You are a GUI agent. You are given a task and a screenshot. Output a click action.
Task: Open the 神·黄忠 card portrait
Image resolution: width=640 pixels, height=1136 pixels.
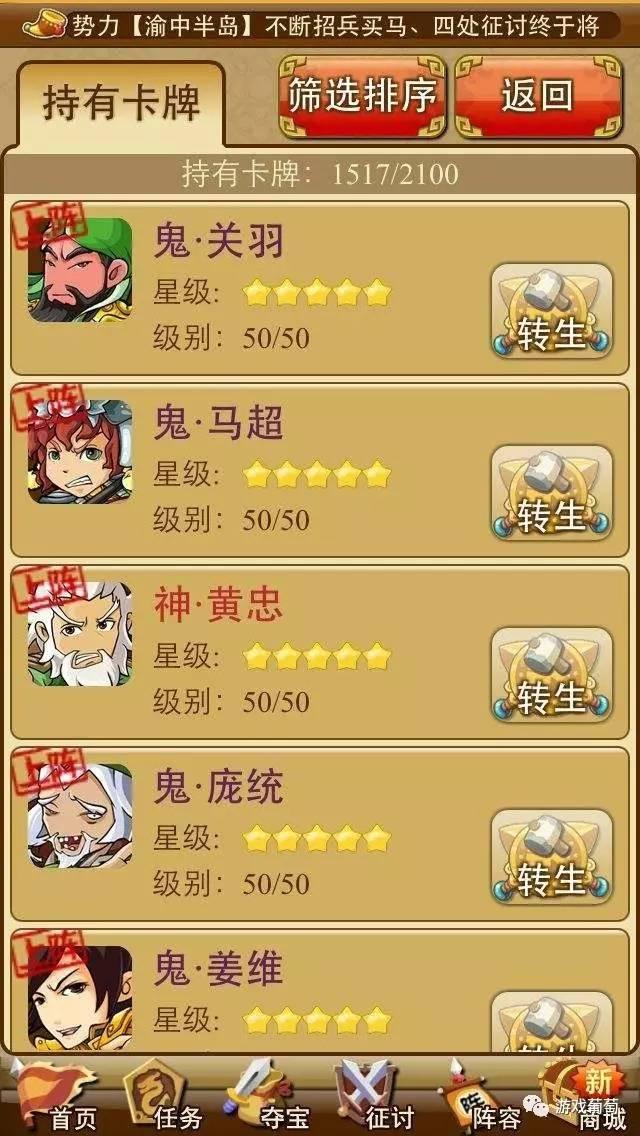click(80, 634)
